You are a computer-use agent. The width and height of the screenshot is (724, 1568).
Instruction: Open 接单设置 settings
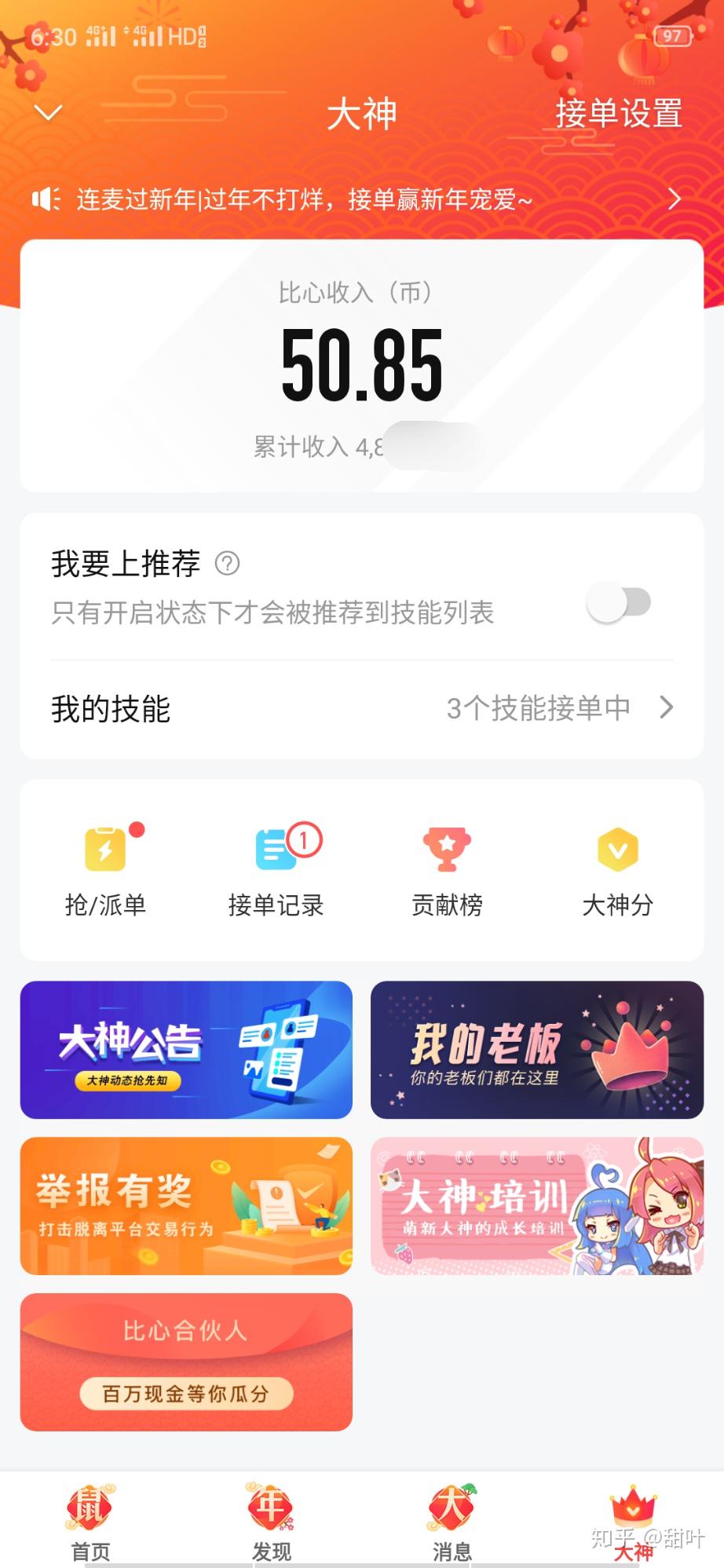click(619, 113)
